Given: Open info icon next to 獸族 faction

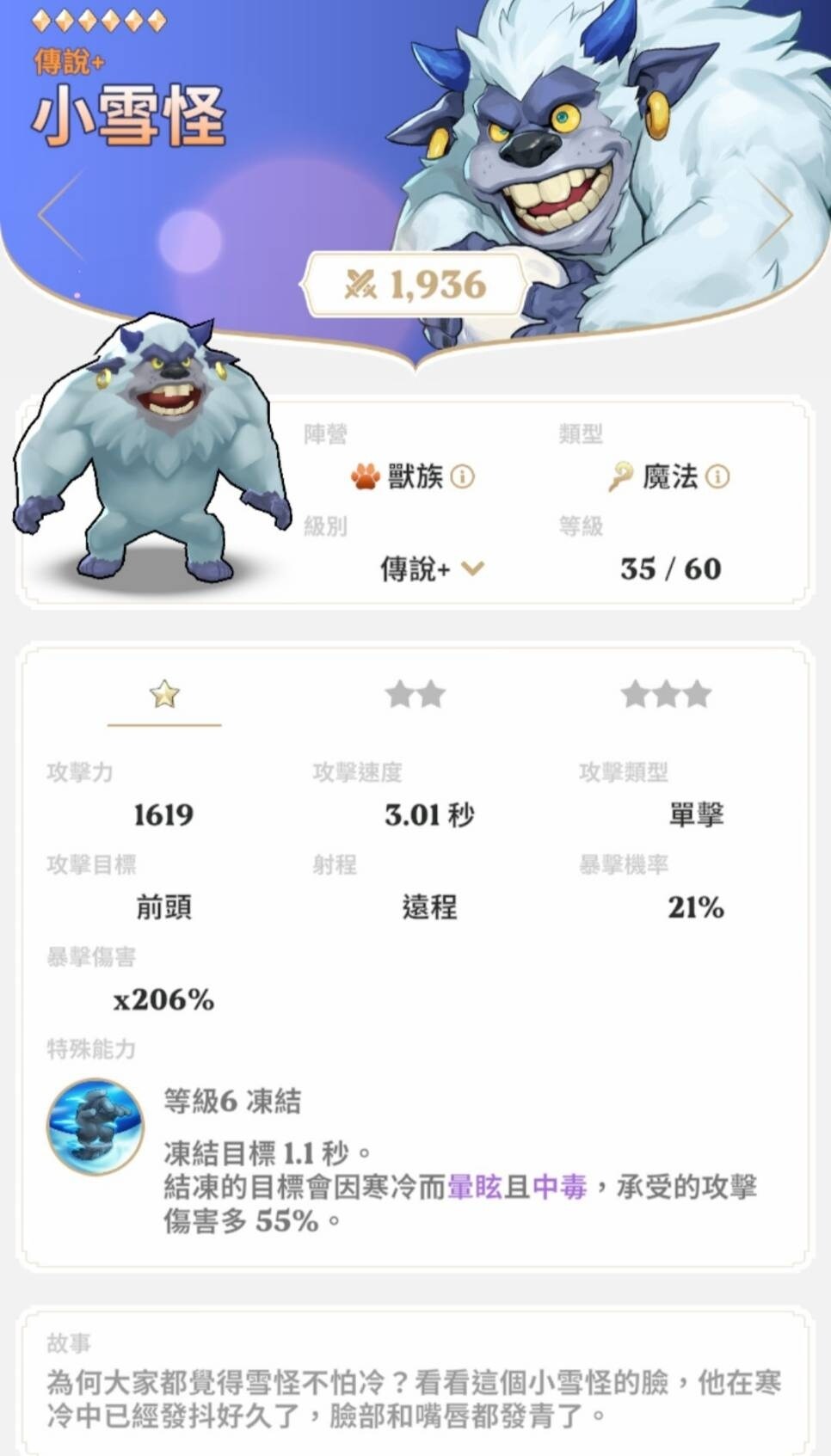Looking at the screenshot, I should tap(463, 476).
